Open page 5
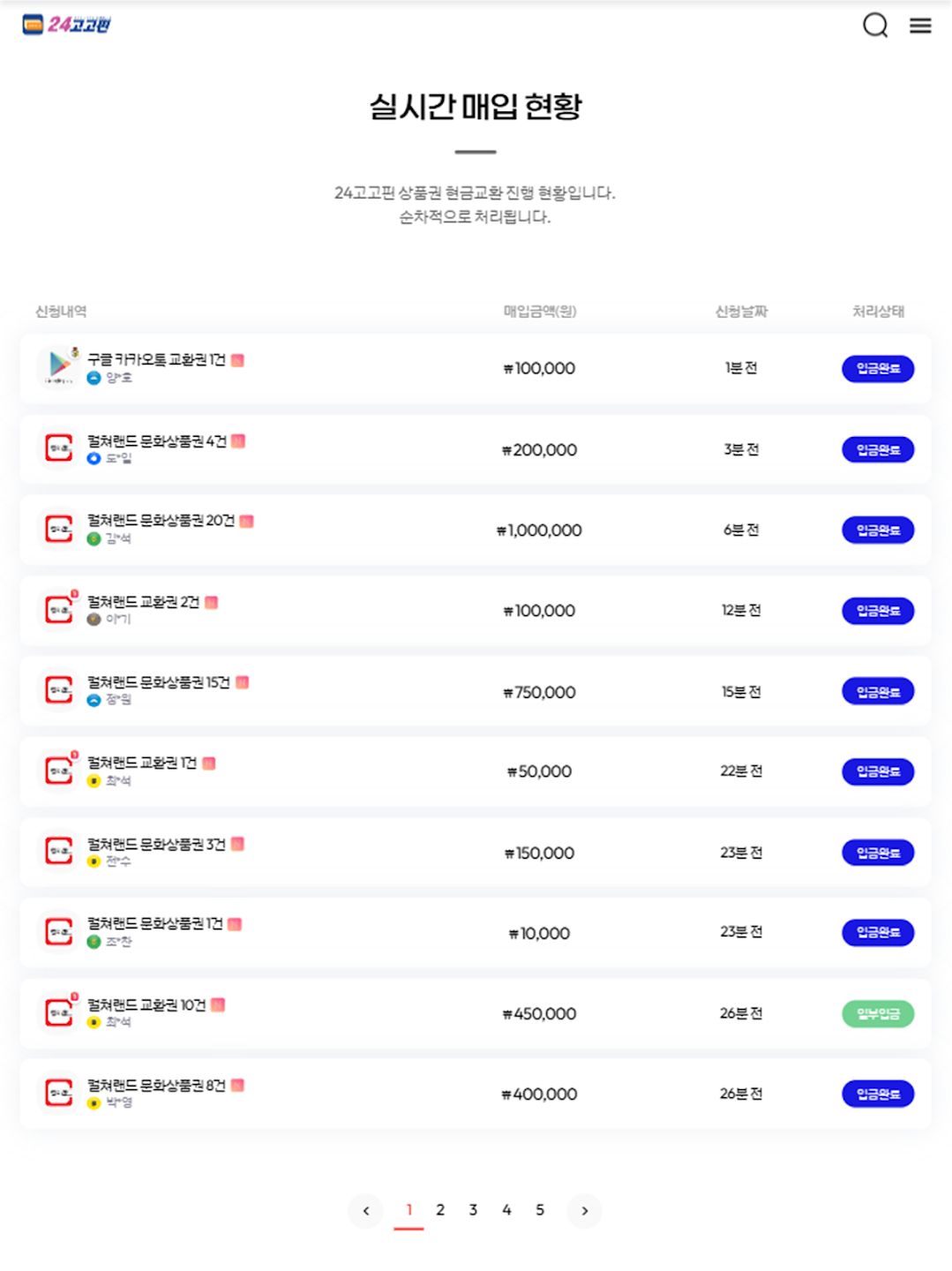Viewport: 952px width, 1271px height. click(540, 1210)
